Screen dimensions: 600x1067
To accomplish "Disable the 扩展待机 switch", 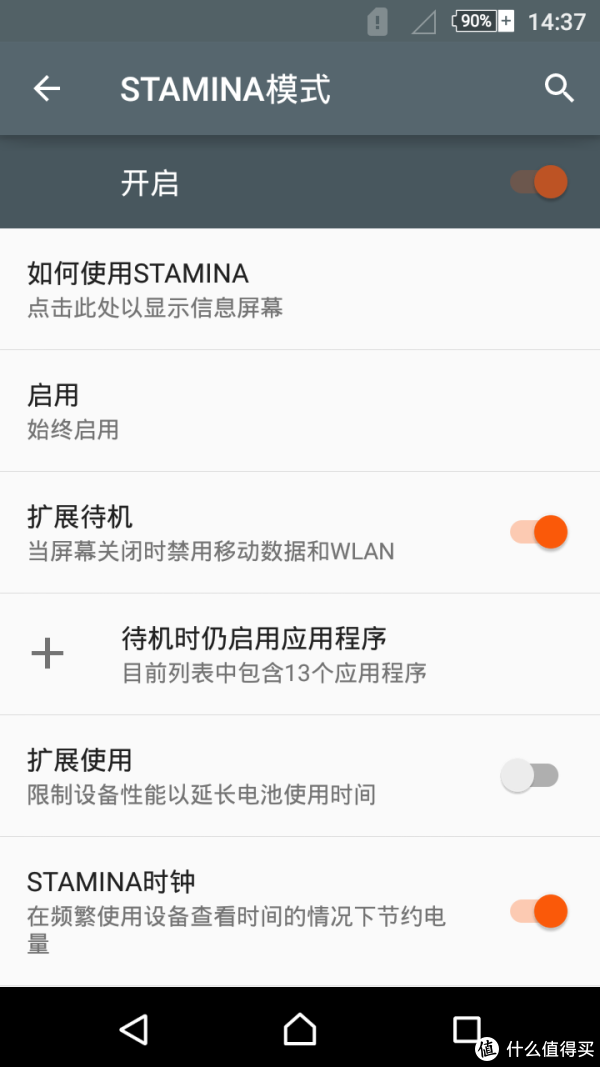I will (x=539, y=532).
